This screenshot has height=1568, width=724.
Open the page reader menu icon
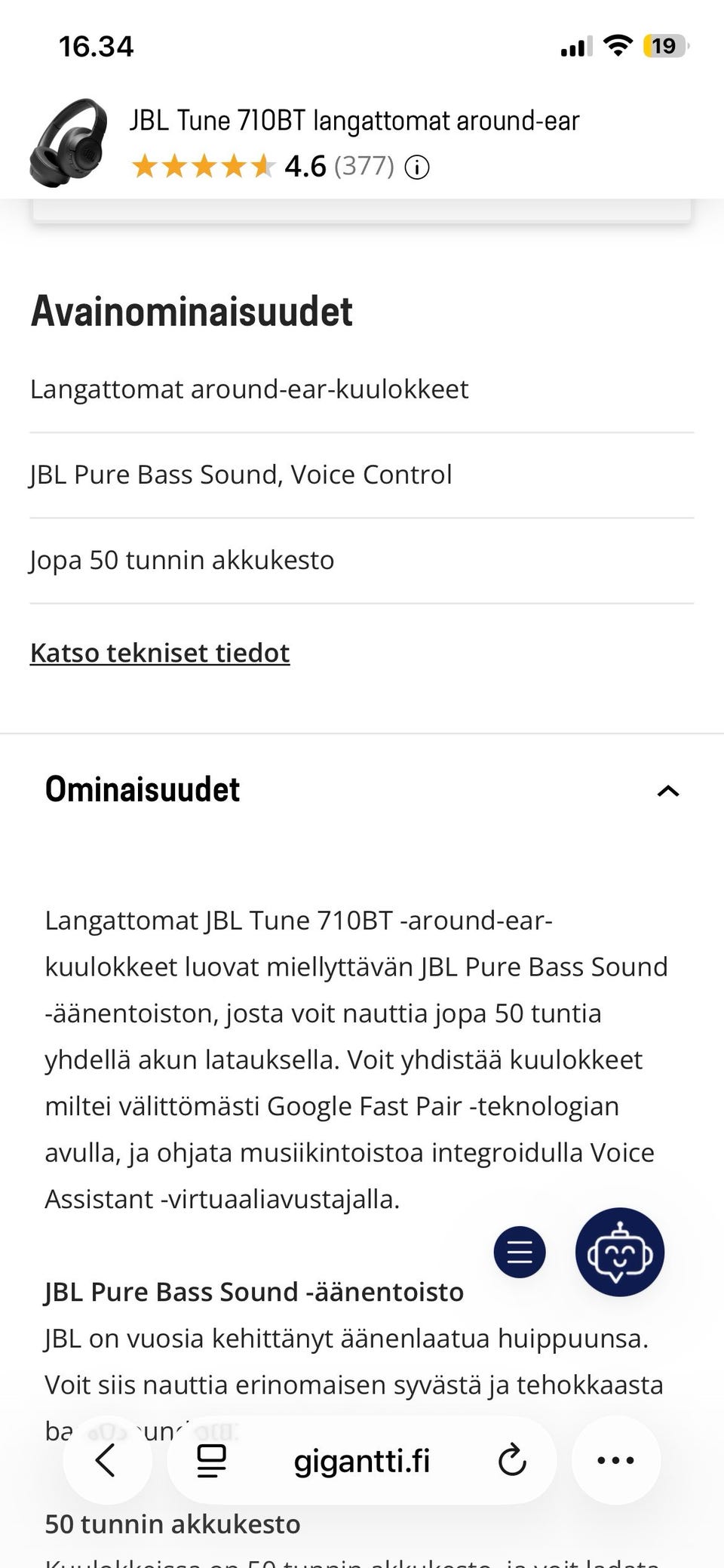211,1460
